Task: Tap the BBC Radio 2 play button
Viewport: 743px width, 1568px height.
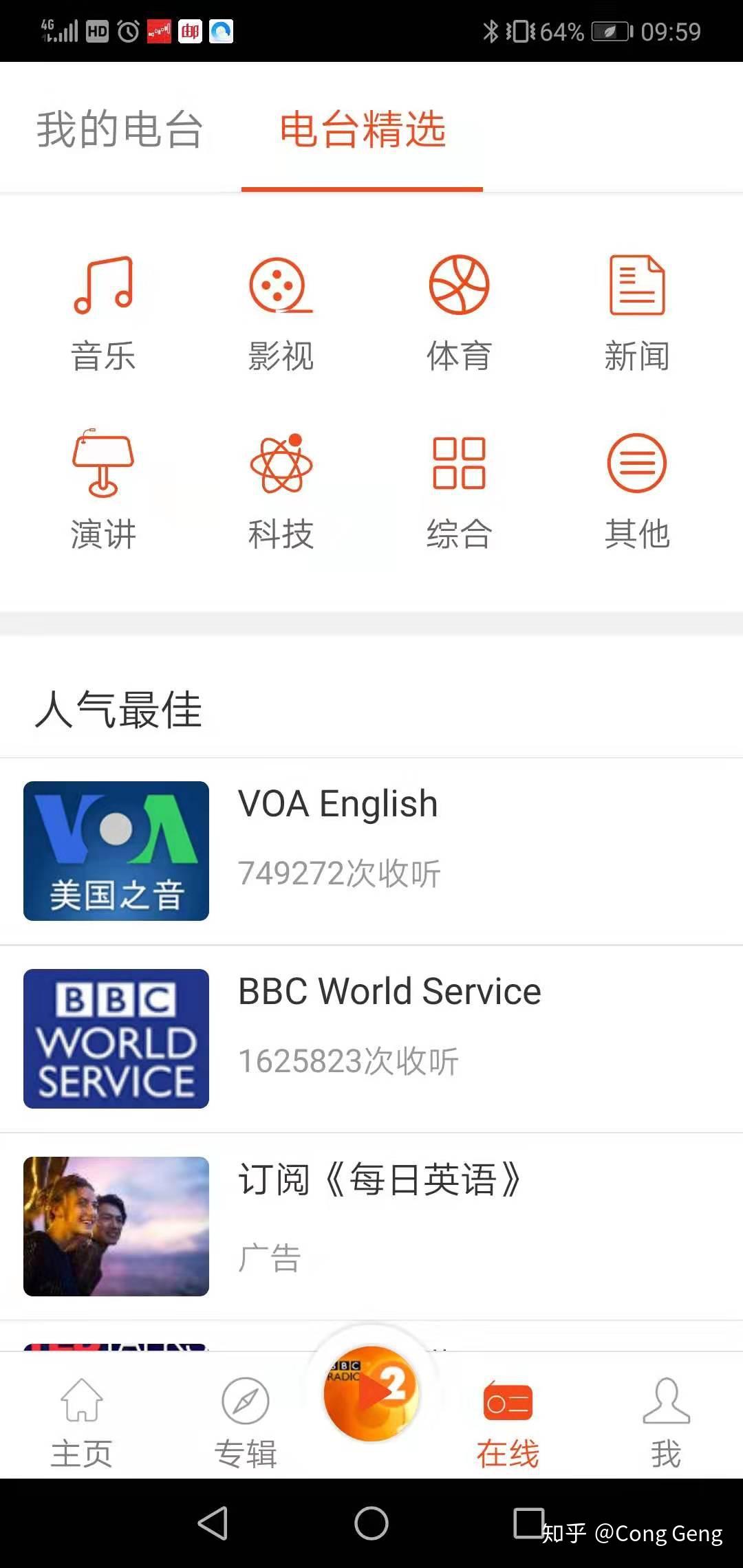Action: 371,1393
